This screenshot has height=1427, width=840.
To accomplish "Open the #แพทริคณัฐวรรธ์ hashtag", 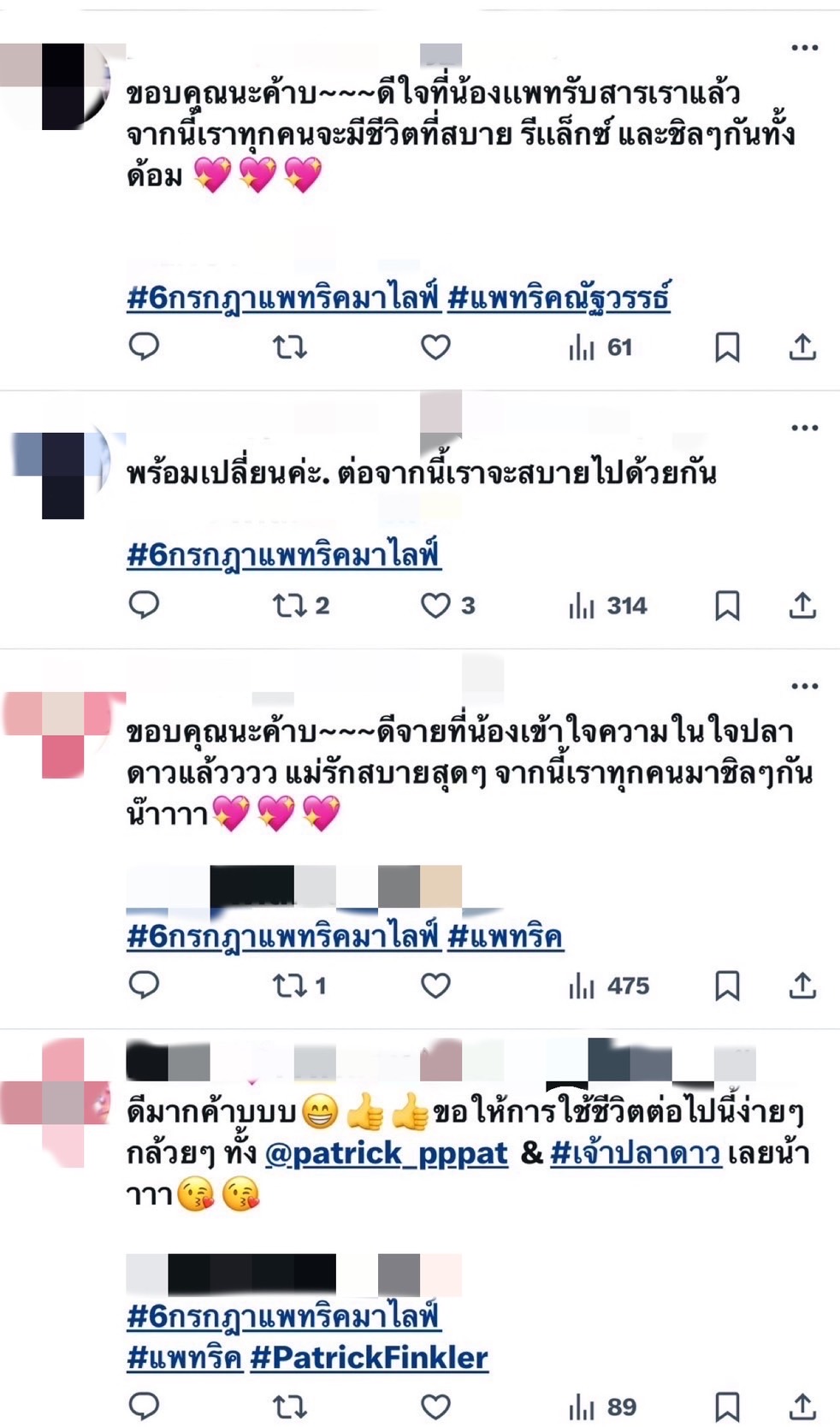I will [x=559, y=298].
